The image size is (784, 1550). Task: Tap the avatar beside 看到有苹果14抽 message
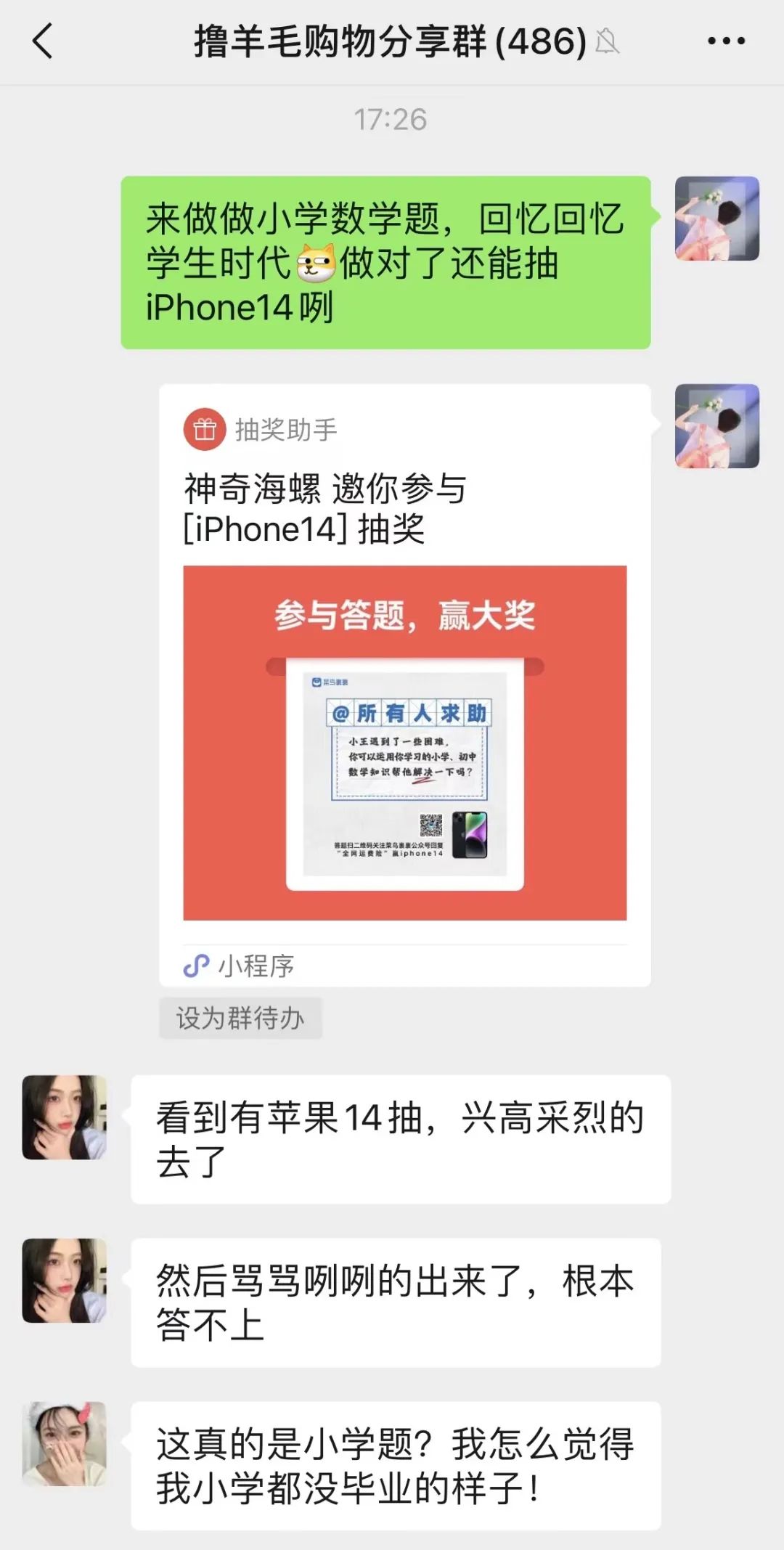(x=64, y=1118)
